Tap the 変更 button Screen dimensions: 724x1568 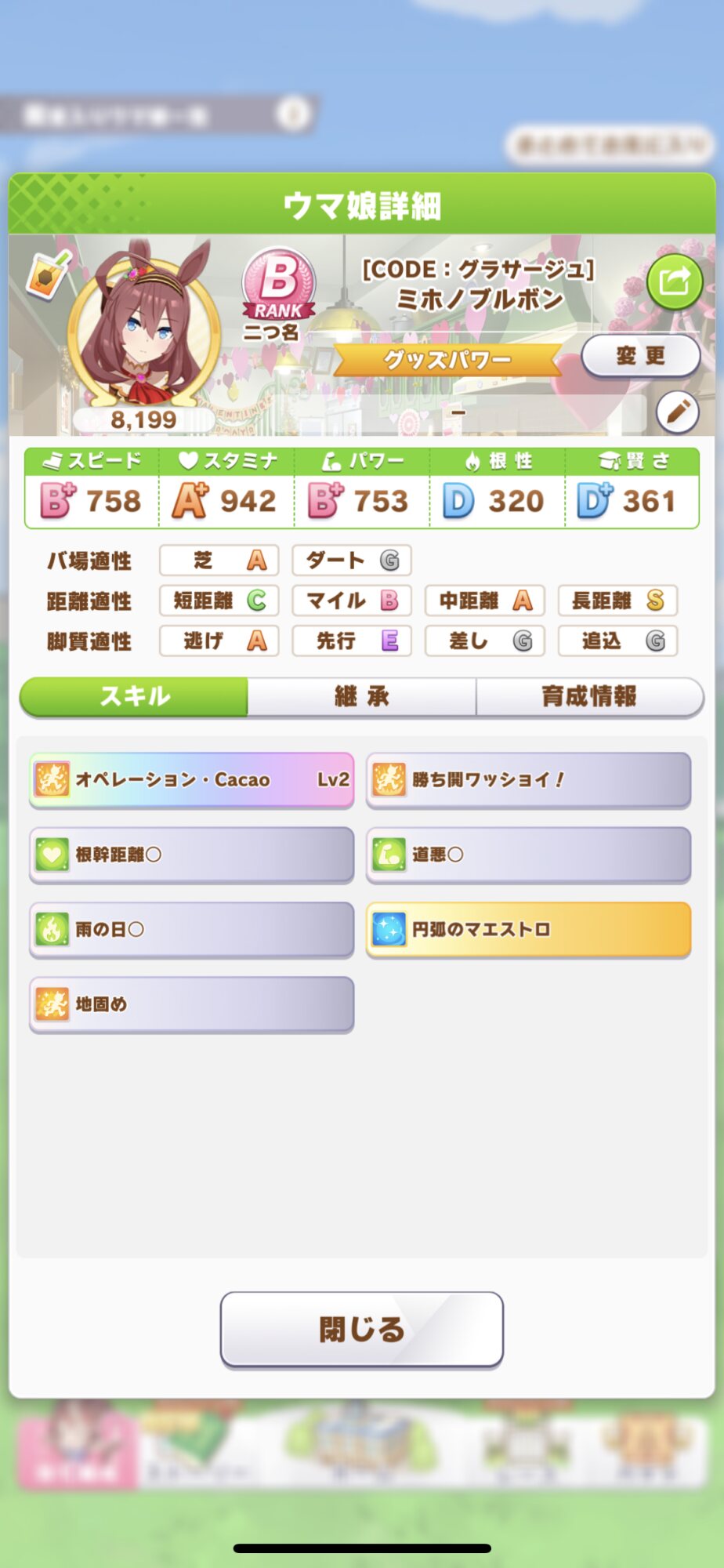point(641,356)
